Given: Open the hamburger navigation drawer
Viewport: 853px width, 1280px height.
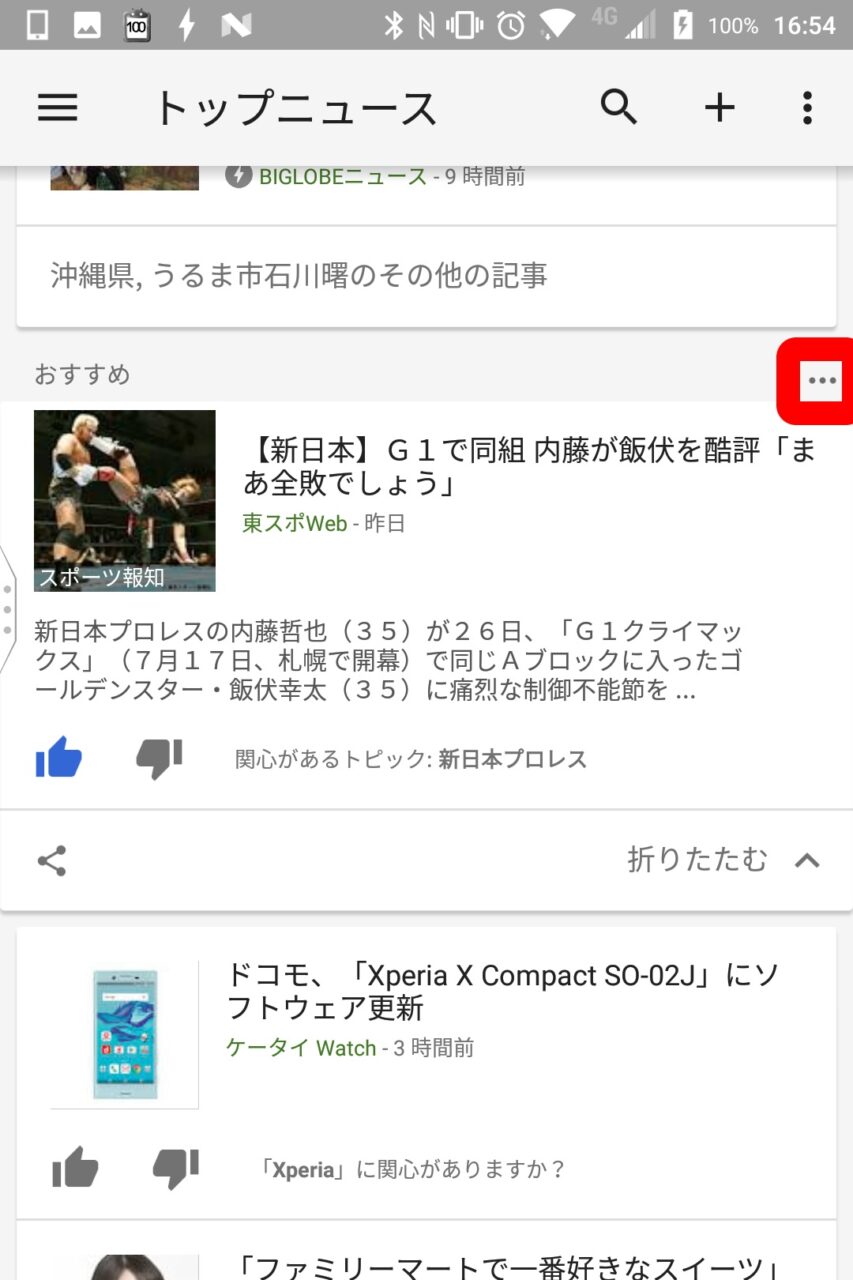Looking at the screenshot, I should (x=57, y=108).
